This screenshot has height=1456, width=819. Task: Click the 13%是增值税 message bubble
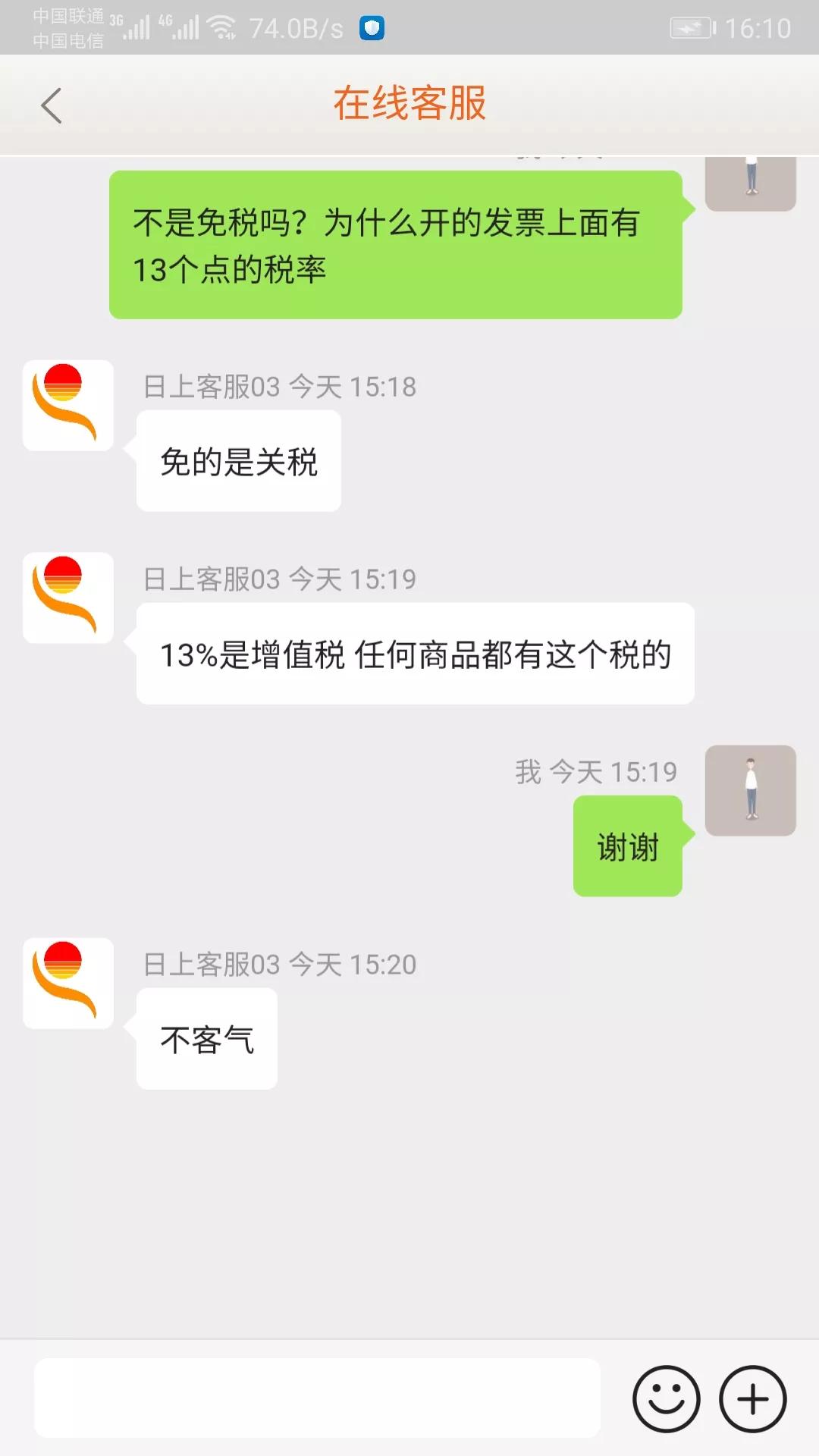point(414,655)
